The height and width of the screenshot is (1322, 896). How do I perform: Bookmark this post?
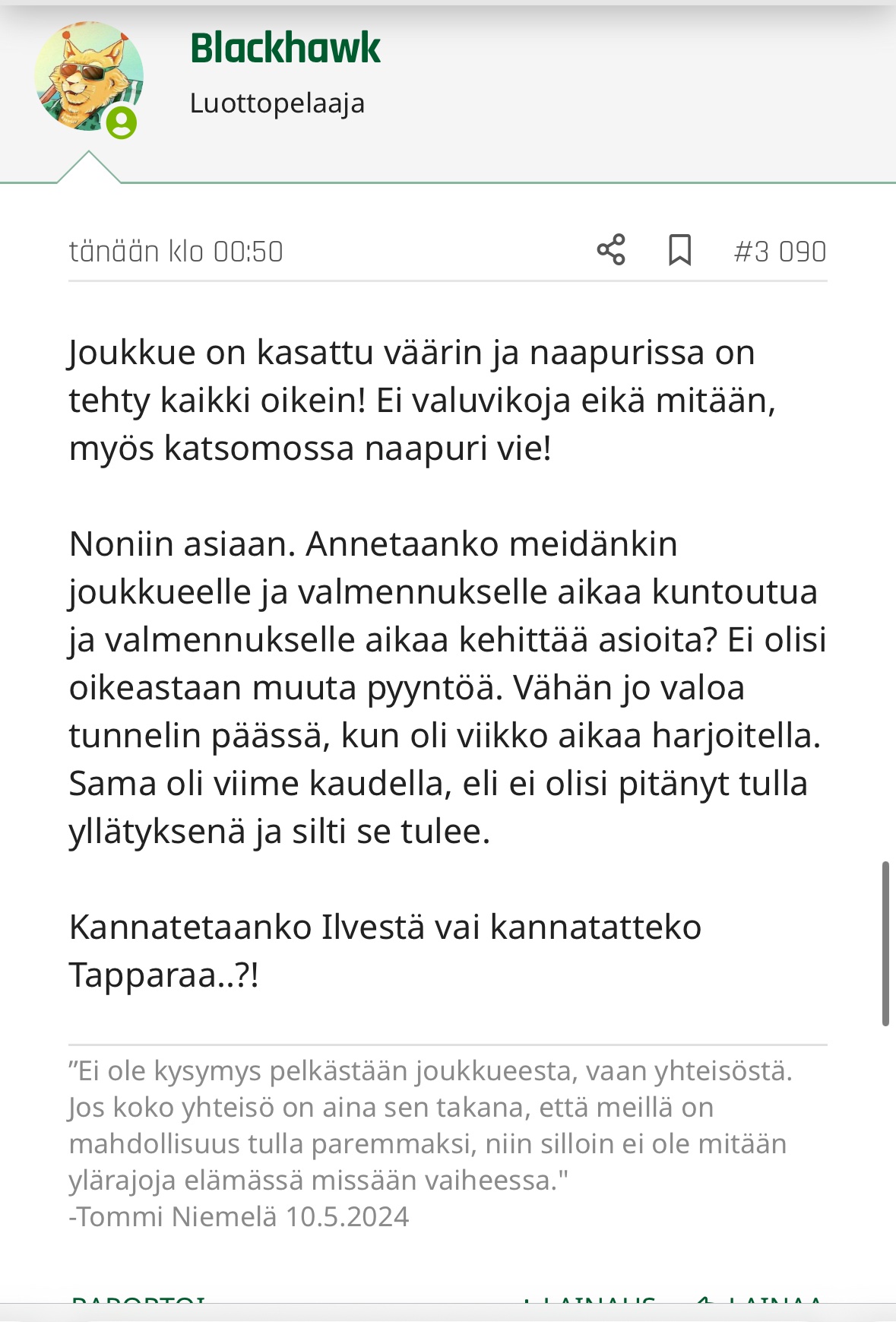[679, 250]
